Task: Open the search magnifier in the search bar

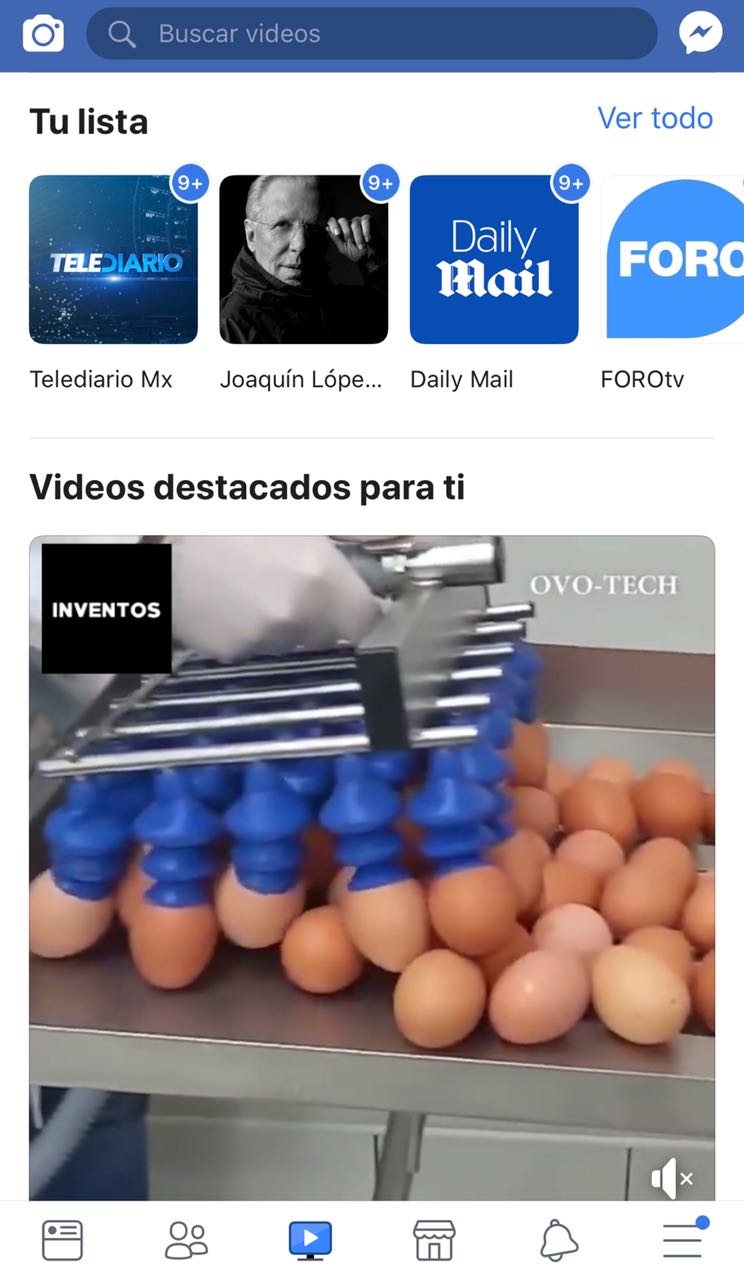Action: 121,33
